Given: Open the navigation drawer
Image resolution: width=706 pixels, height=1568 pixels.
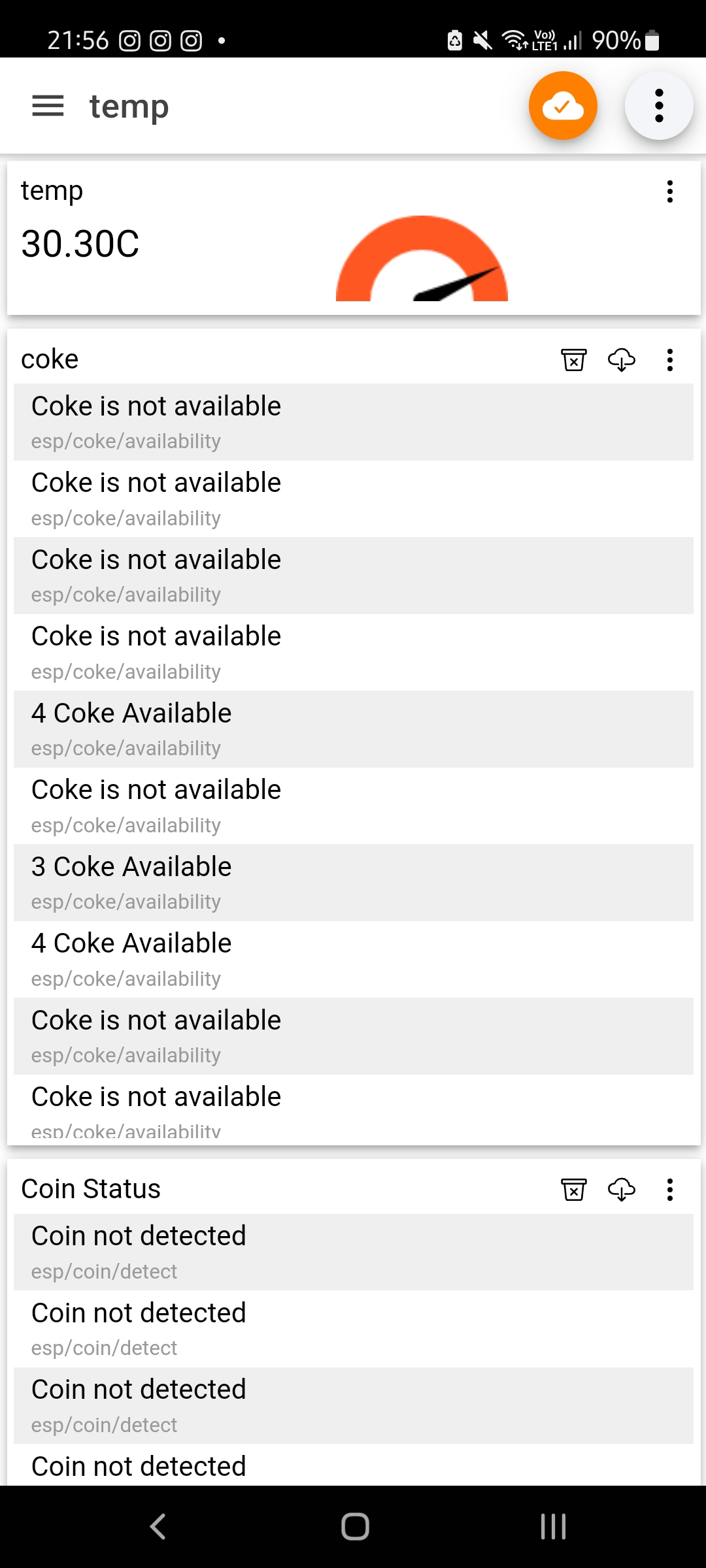Looking at the screenshot, I should click(47, 106).
